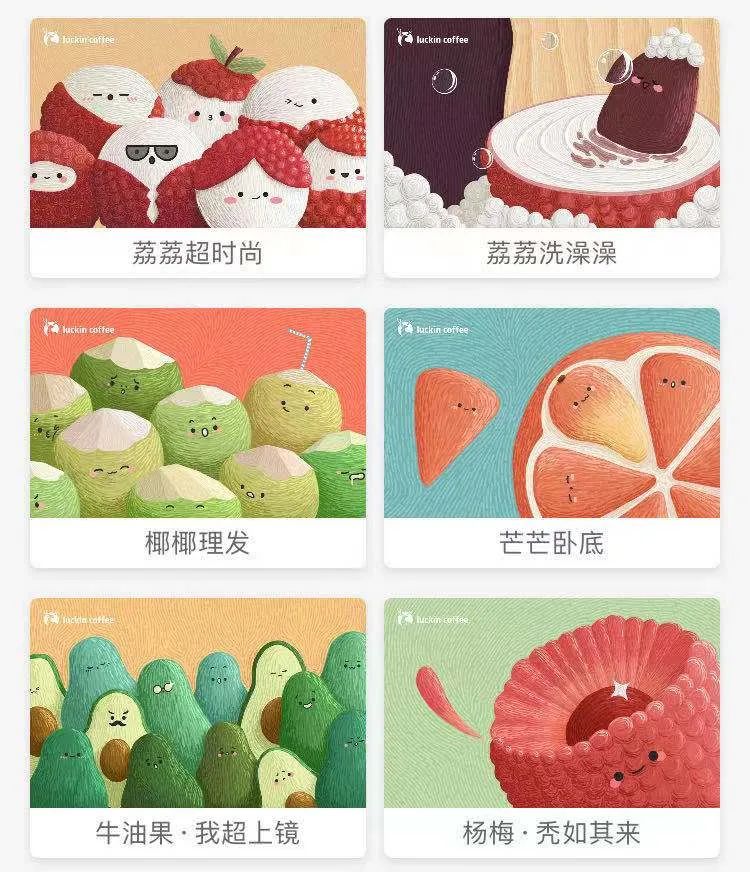
Task: Select the 荔荔超时尚 card design
Action: [x=197, y=147]
